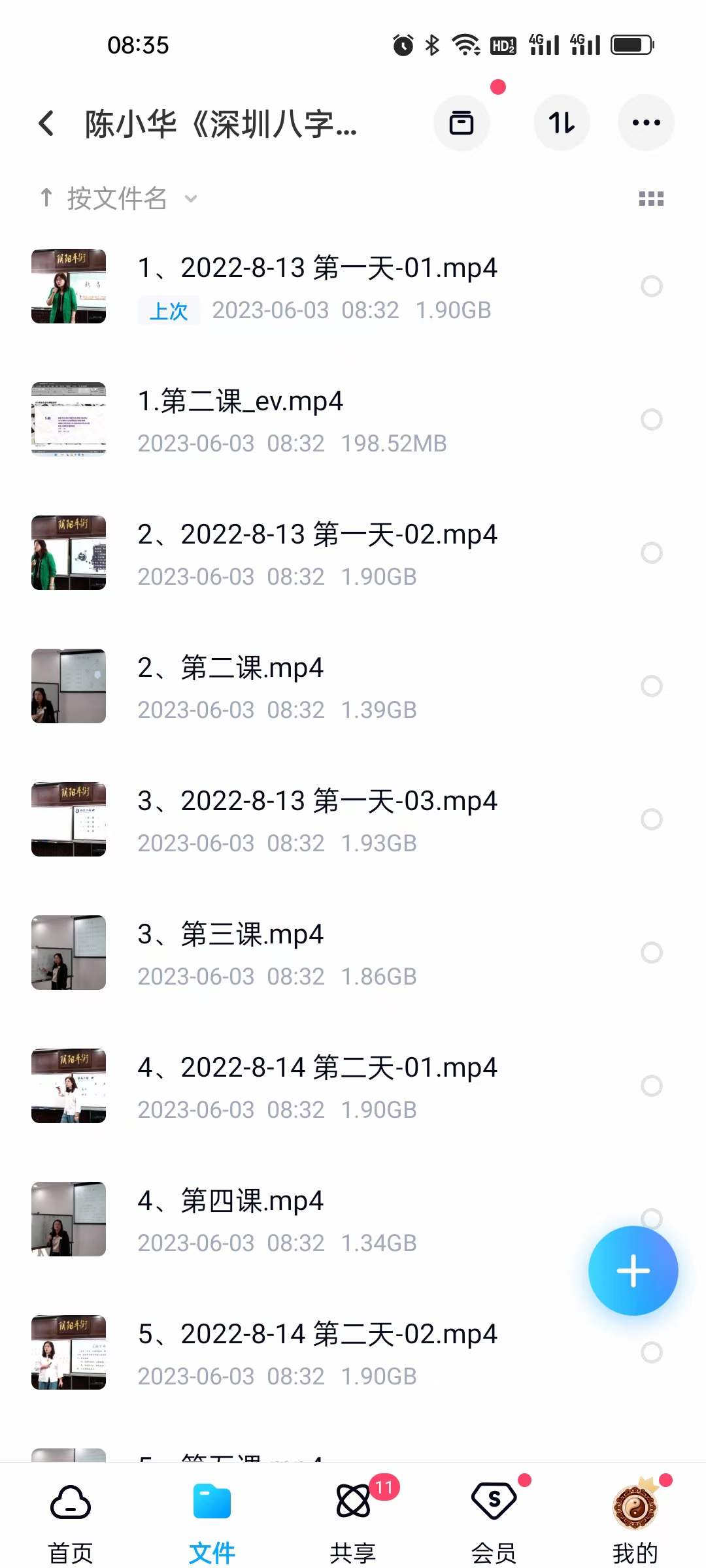The image size is (706, 1568).
Task: Click the 上次 last-watched badge
Action: click(168, 310)
